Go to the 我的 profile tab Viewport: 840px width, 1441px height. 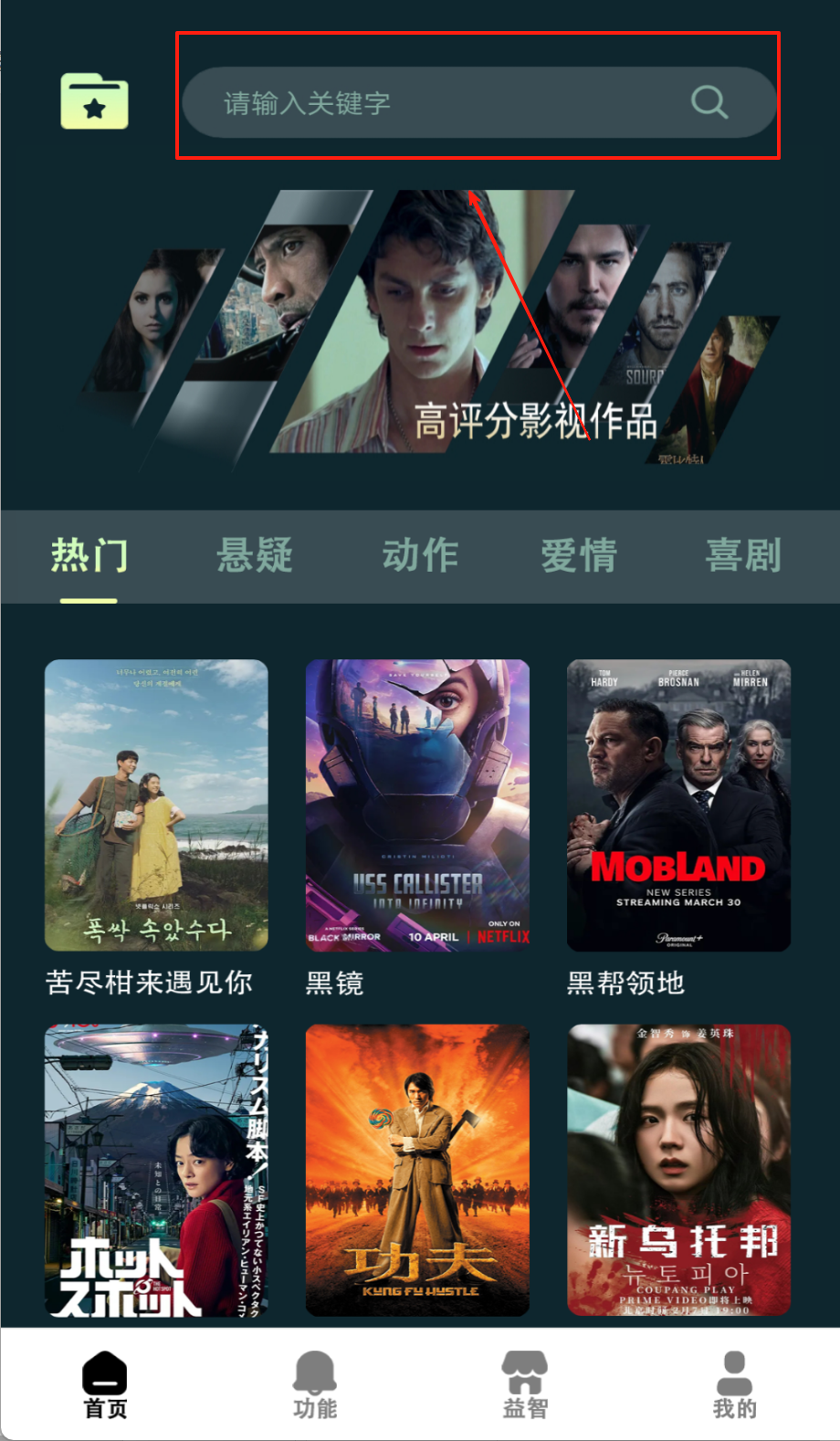[735, 1385]
